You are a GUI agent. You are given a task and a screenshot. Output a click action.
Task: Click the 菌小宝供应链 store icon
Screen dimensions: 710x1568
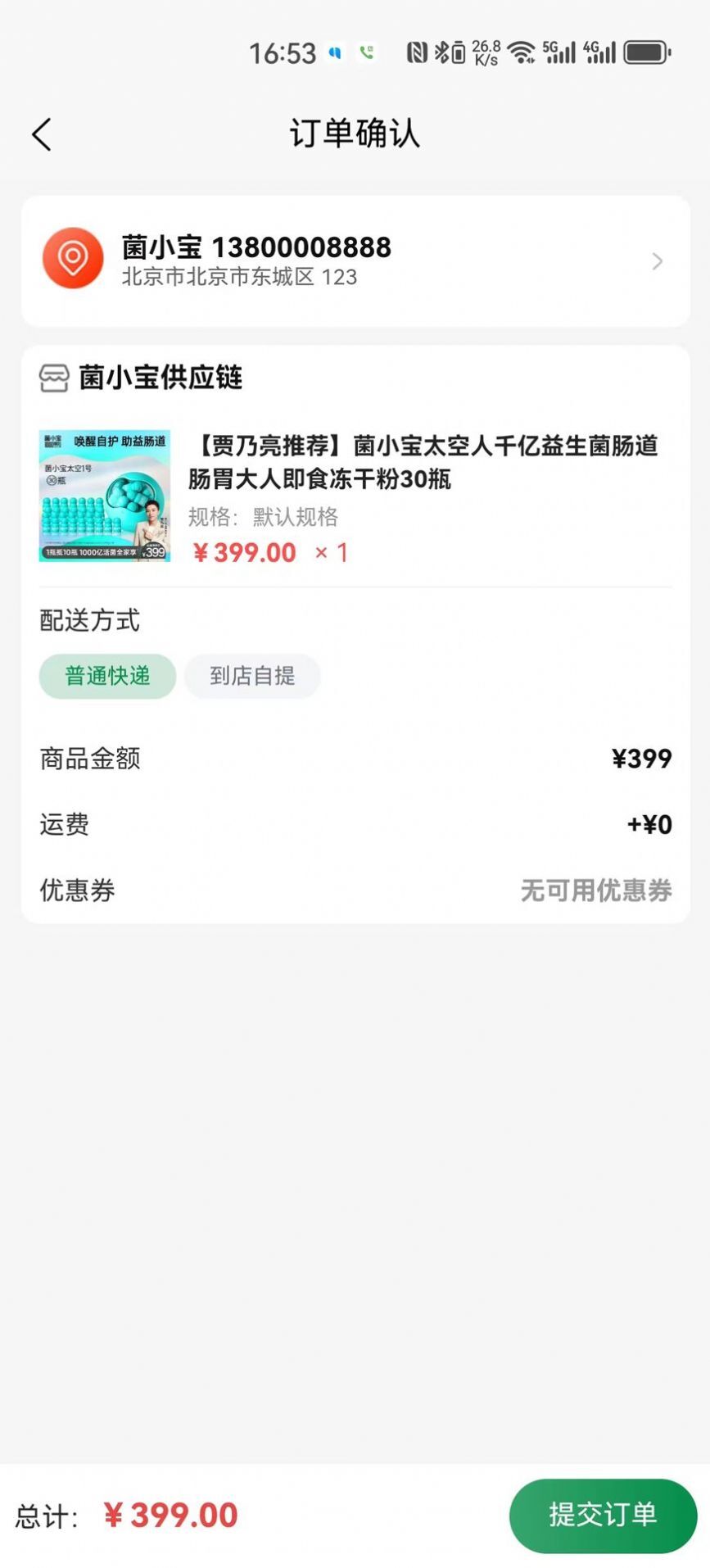click(51, 378)
